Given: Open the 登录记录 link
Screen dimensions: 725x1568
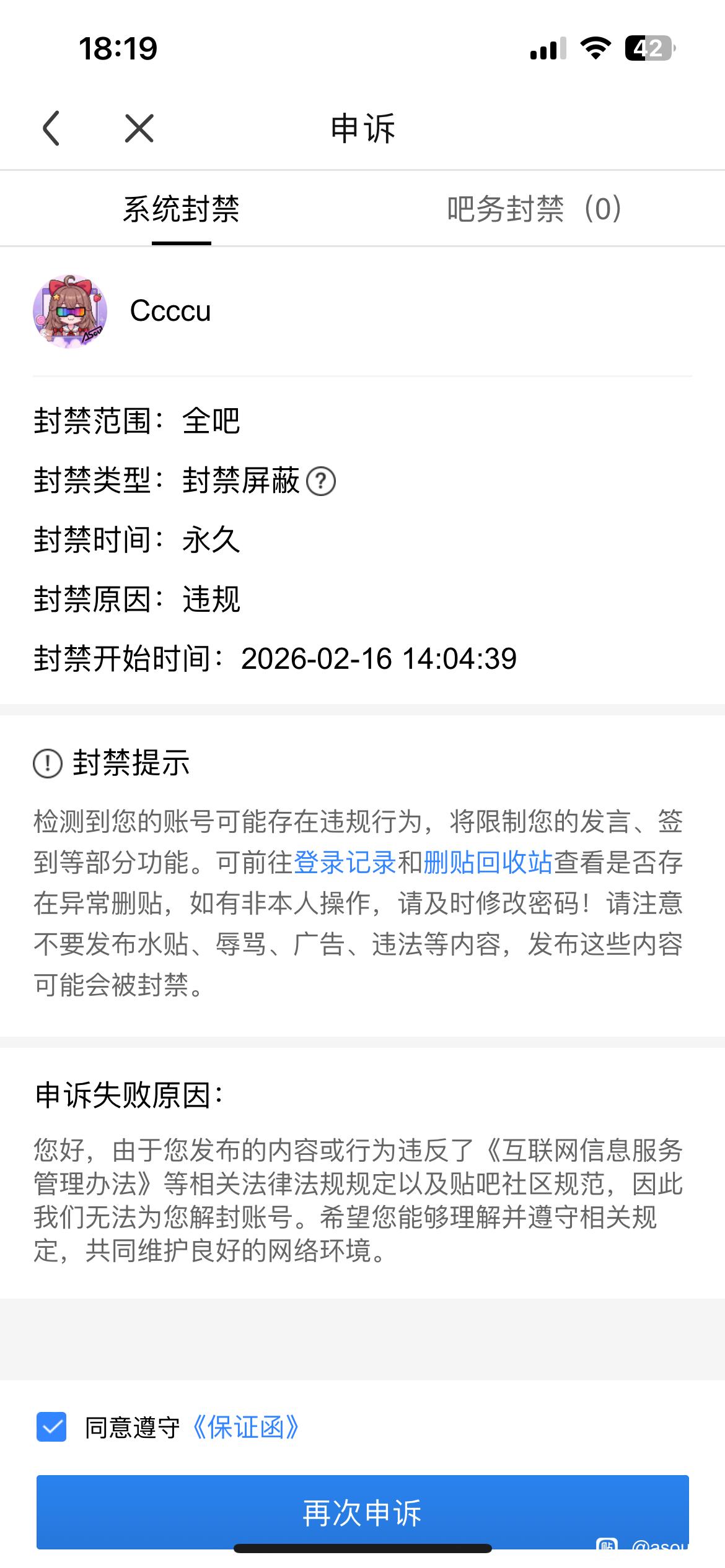Looking at the screenshot, I should (345, 863).
